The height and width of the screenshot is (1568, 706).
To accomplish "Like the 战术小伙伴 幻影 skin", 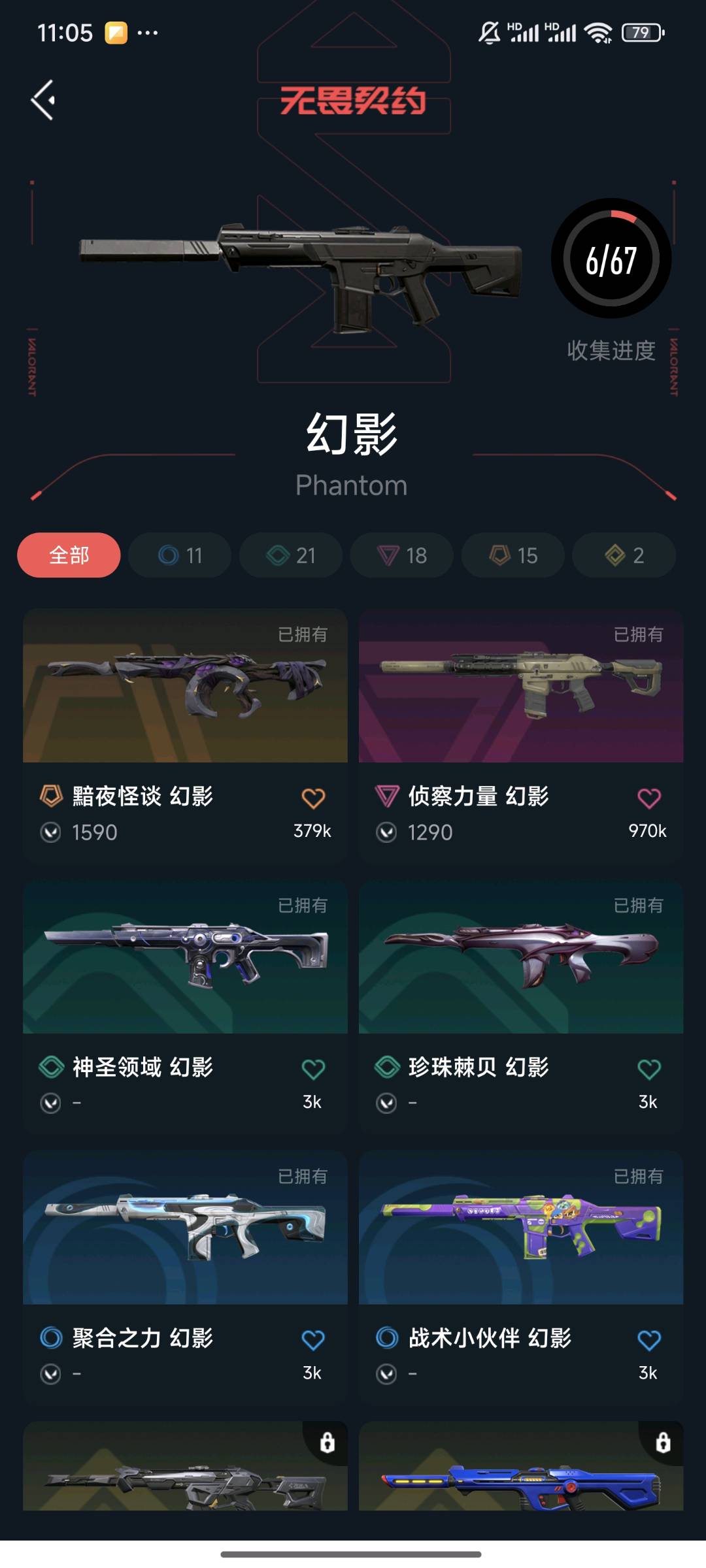I will [x=648, y=1340].
